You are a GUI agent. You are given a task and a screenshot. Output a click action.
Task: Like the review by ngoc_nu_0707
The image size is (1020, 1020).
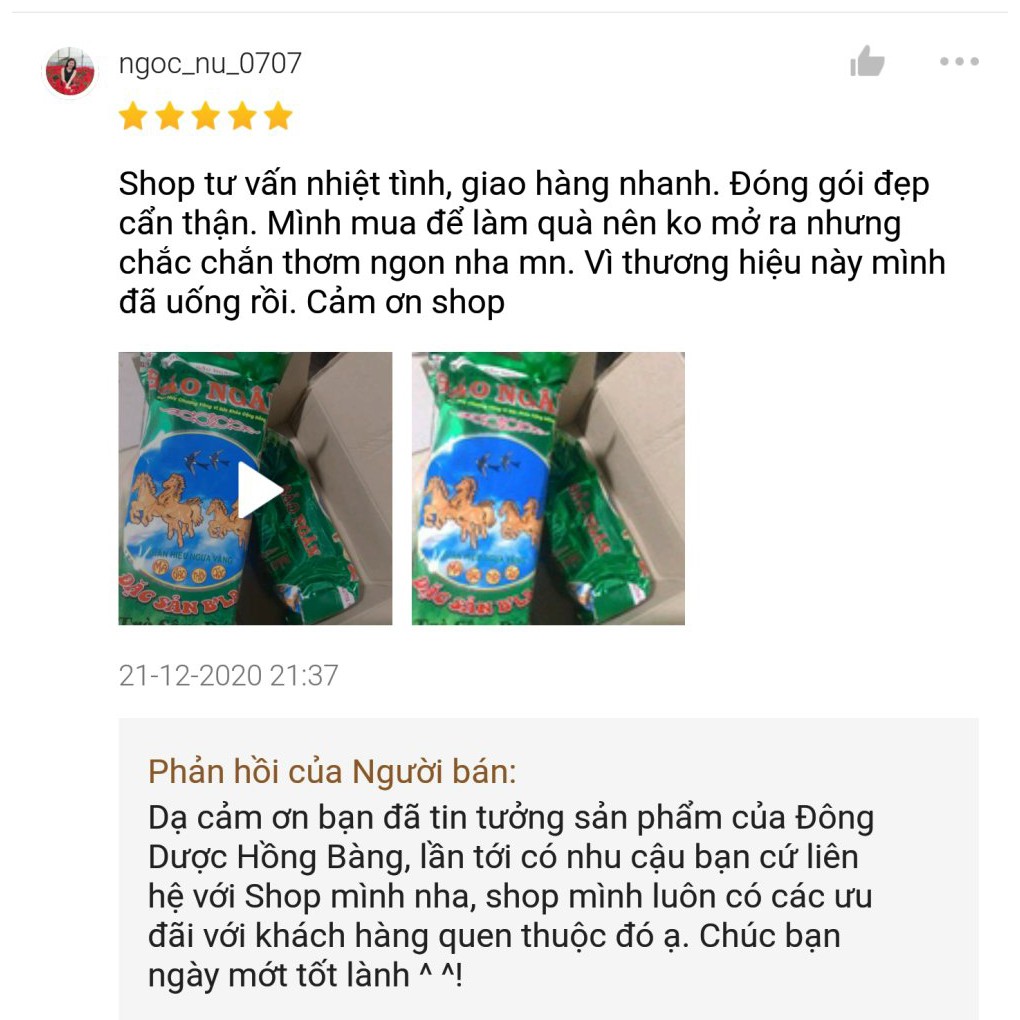(867, 63)
